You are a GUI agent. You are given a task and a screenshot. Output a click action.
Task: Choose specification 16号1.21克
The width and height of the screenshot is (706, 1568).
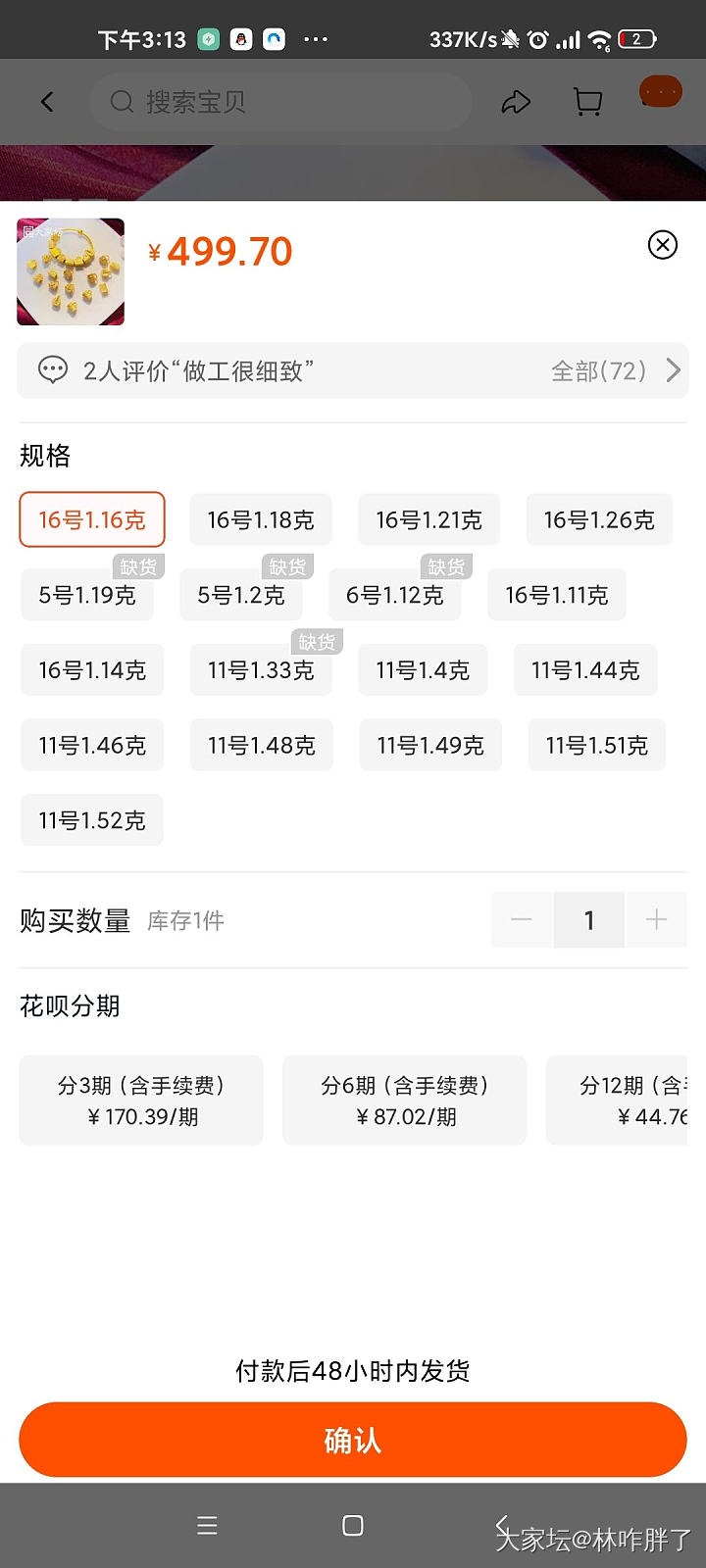pos(429,519)
